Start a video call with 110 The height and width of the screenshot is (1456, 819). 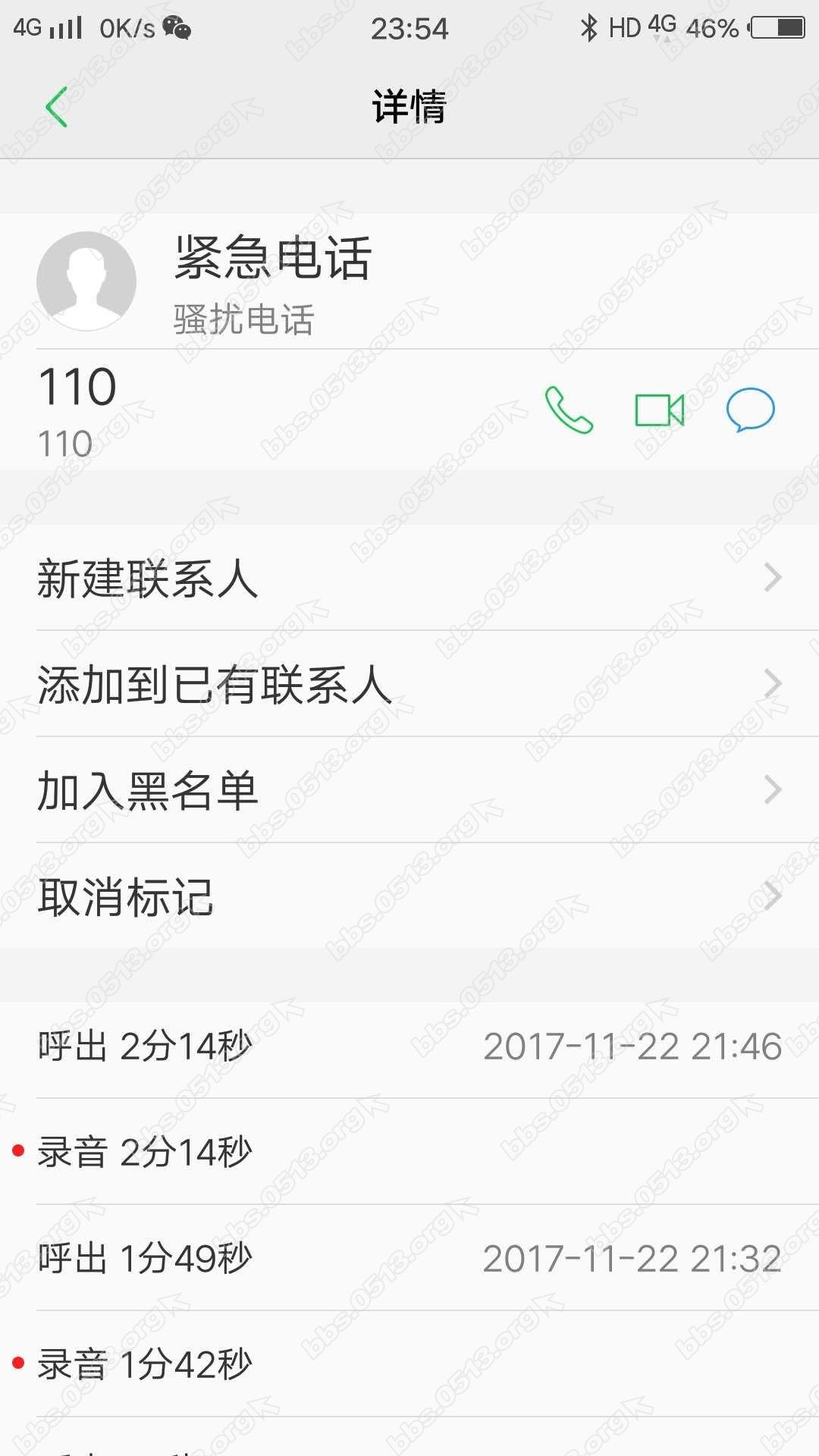click(660, 409)
